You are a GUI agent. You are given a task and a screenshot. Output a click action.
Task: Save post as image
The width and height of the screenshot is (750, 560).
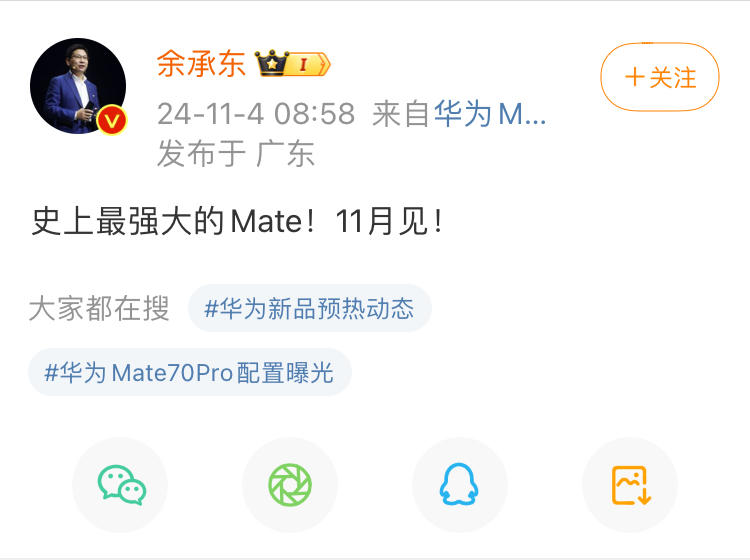coord(630,485)
